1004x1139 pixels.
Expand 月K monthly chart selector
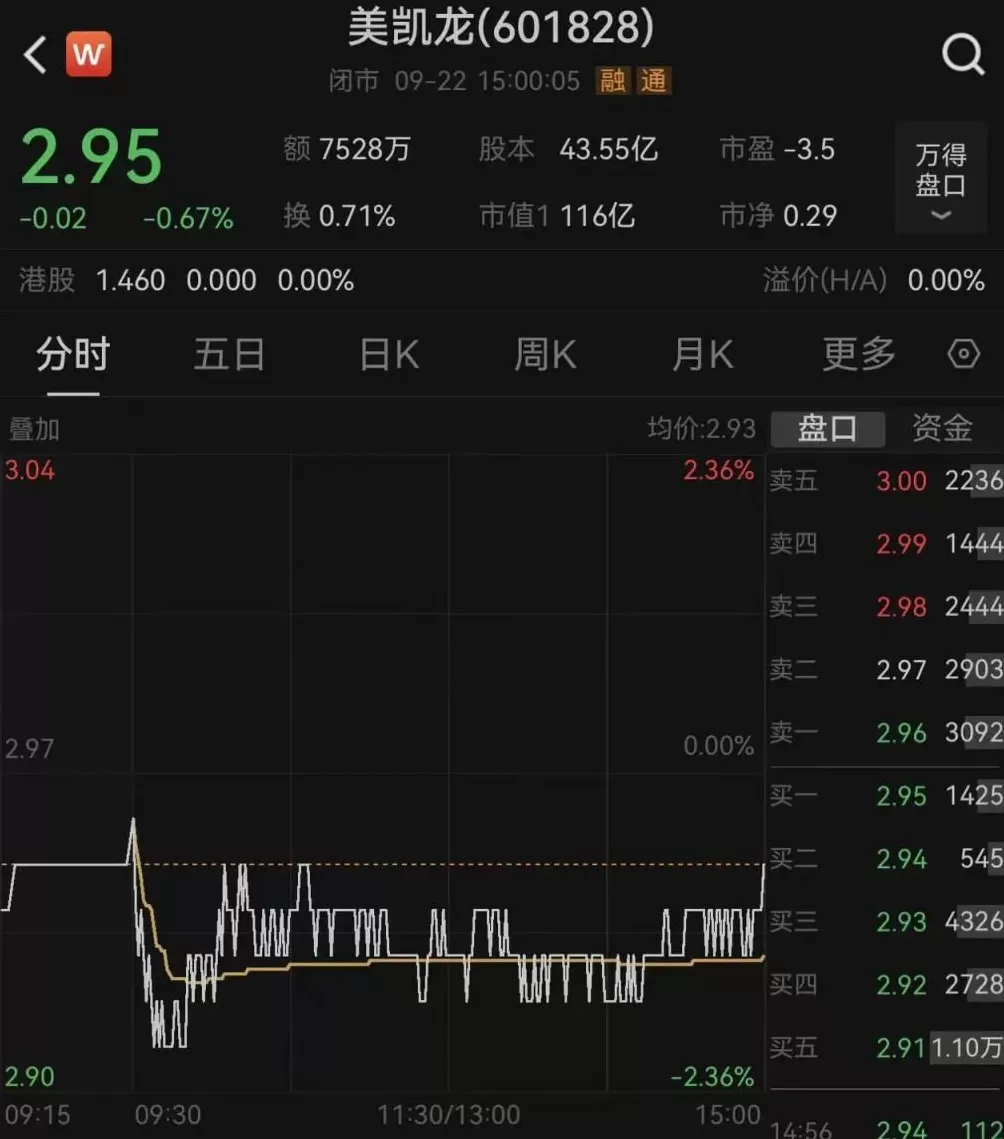click(x=701, y=355)
